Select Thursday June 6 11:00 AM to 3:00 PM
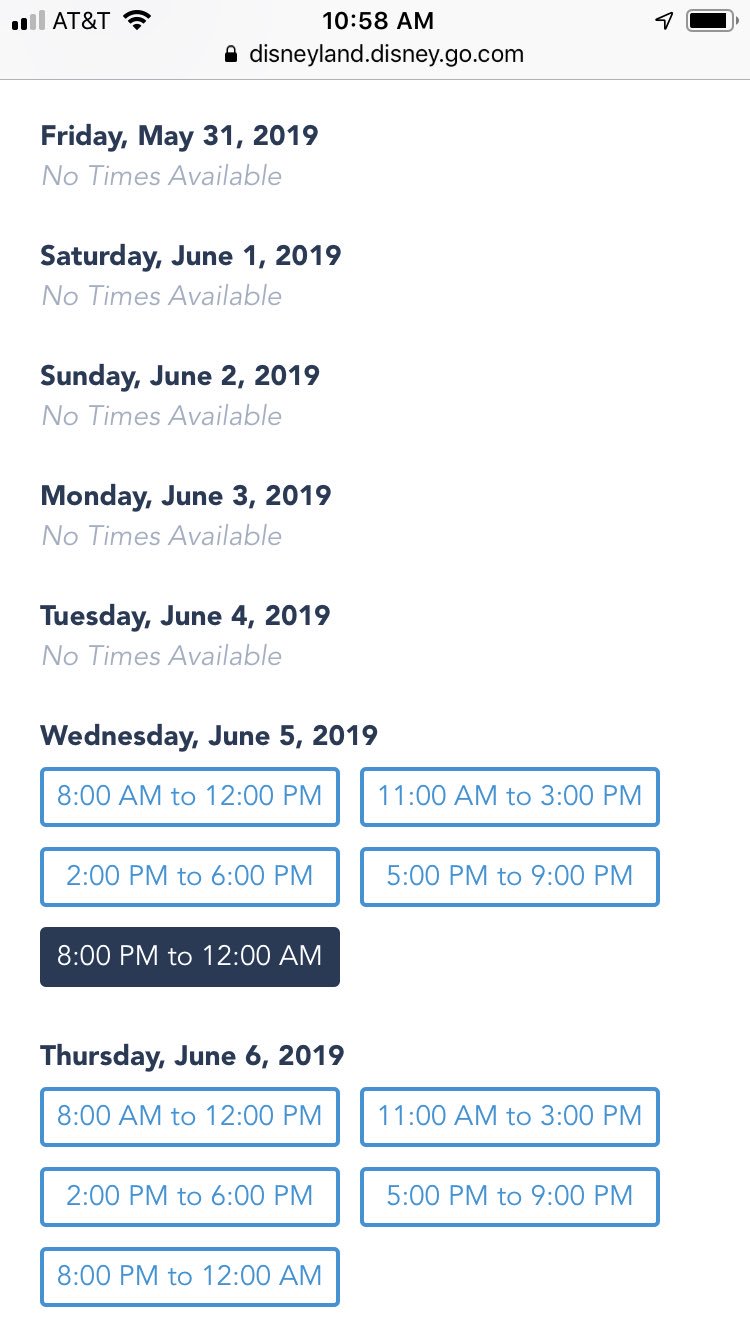The image size is (750, 1334). pos(510,1116)
